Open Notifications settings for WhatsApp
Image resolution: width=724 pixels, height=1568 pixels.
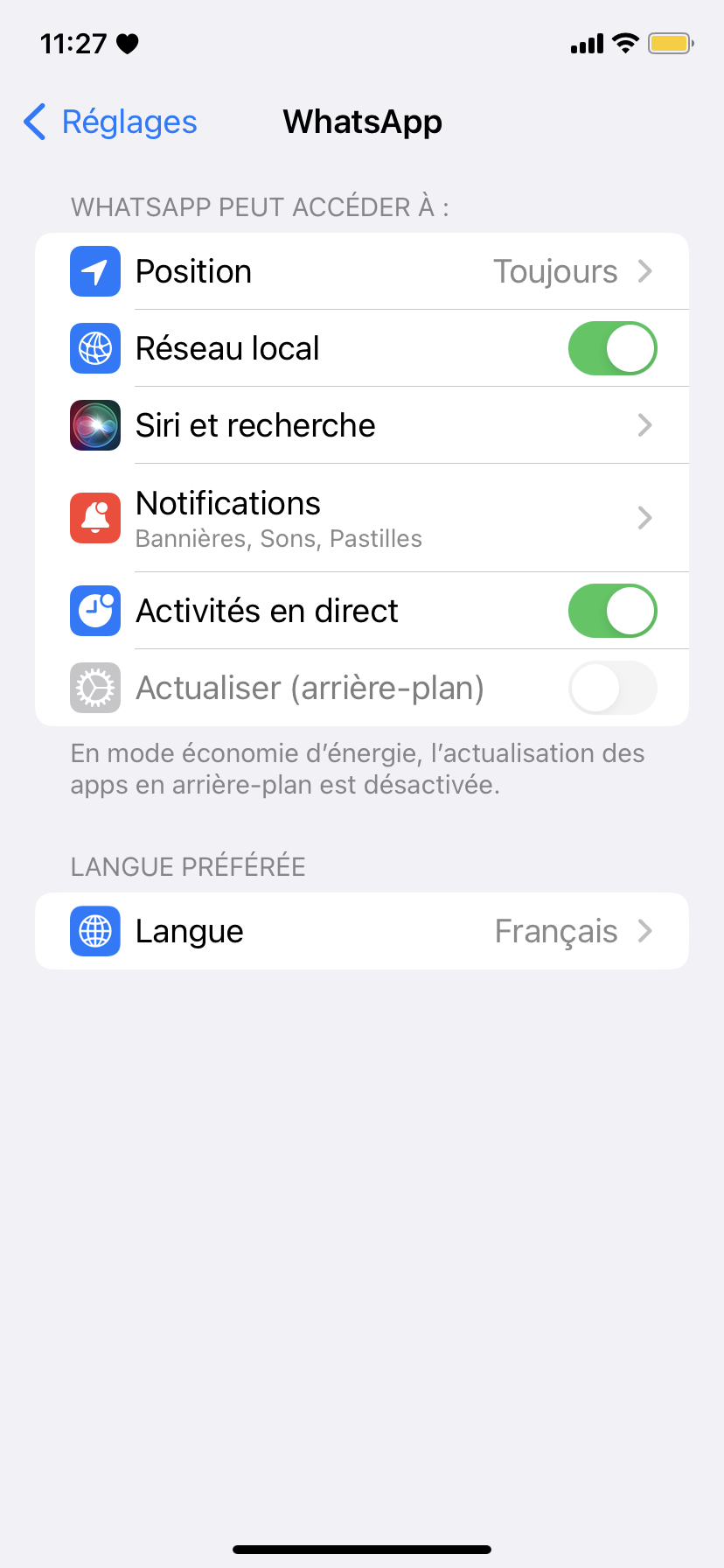pyautogui.click(x=362, y=518)
